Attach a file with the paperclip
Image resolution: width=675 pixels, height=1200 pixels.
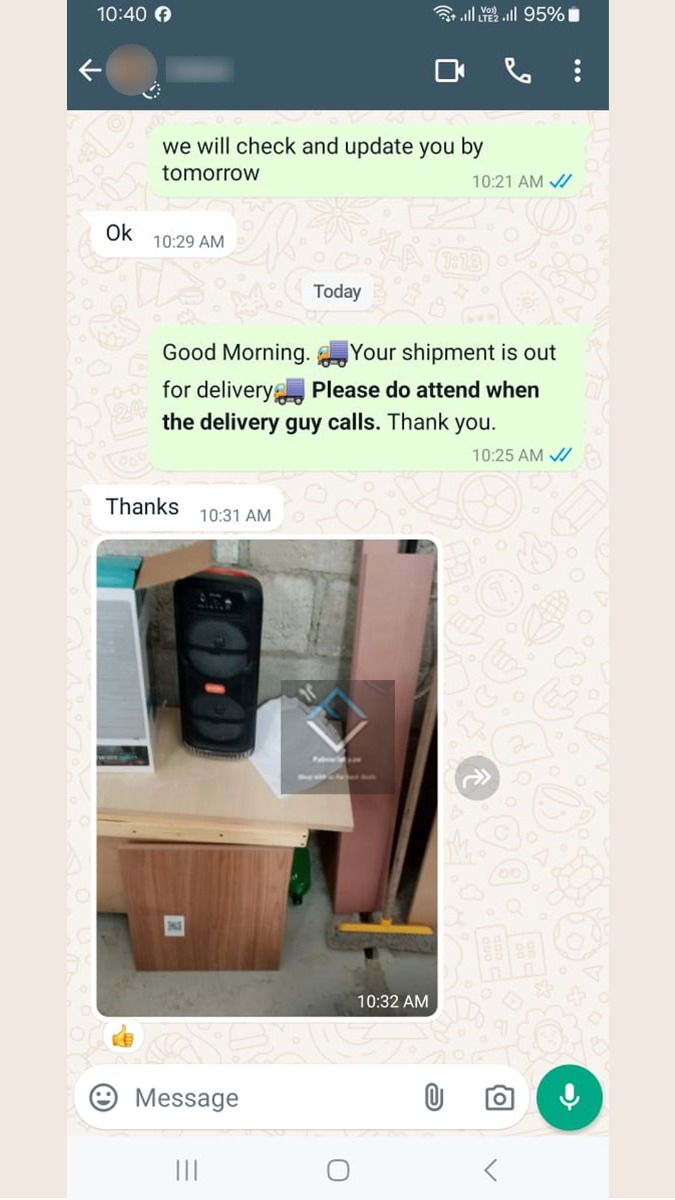click(x=433, y=1097)
